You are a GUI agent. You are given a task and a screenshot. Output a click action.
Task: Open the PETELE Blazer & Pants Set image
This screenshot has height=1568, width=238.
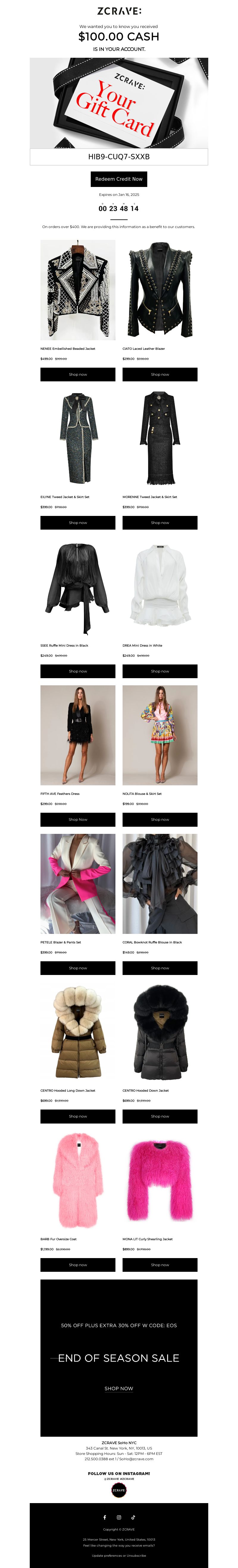click(x=77, y=883)
